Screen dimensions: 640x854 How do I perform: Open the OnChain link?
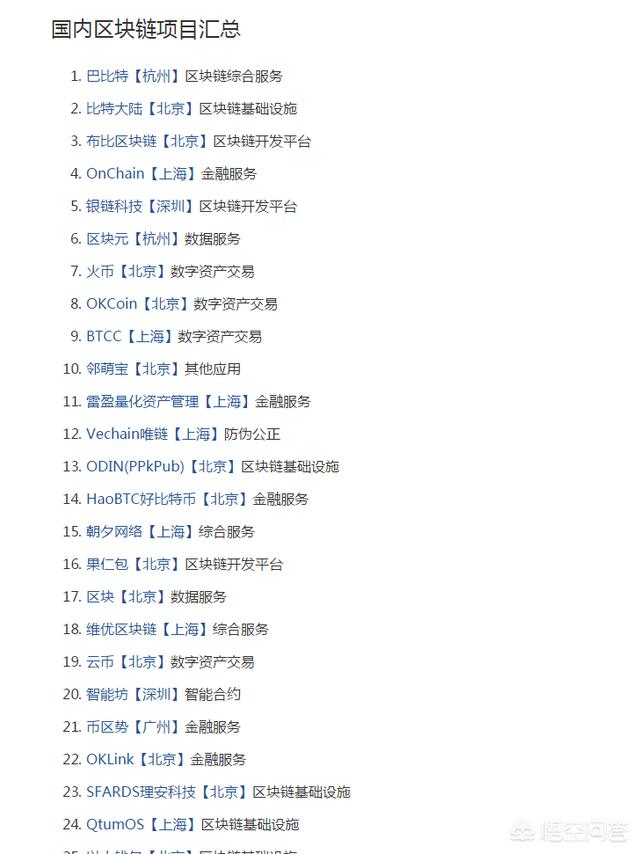(x=115, y=174)
